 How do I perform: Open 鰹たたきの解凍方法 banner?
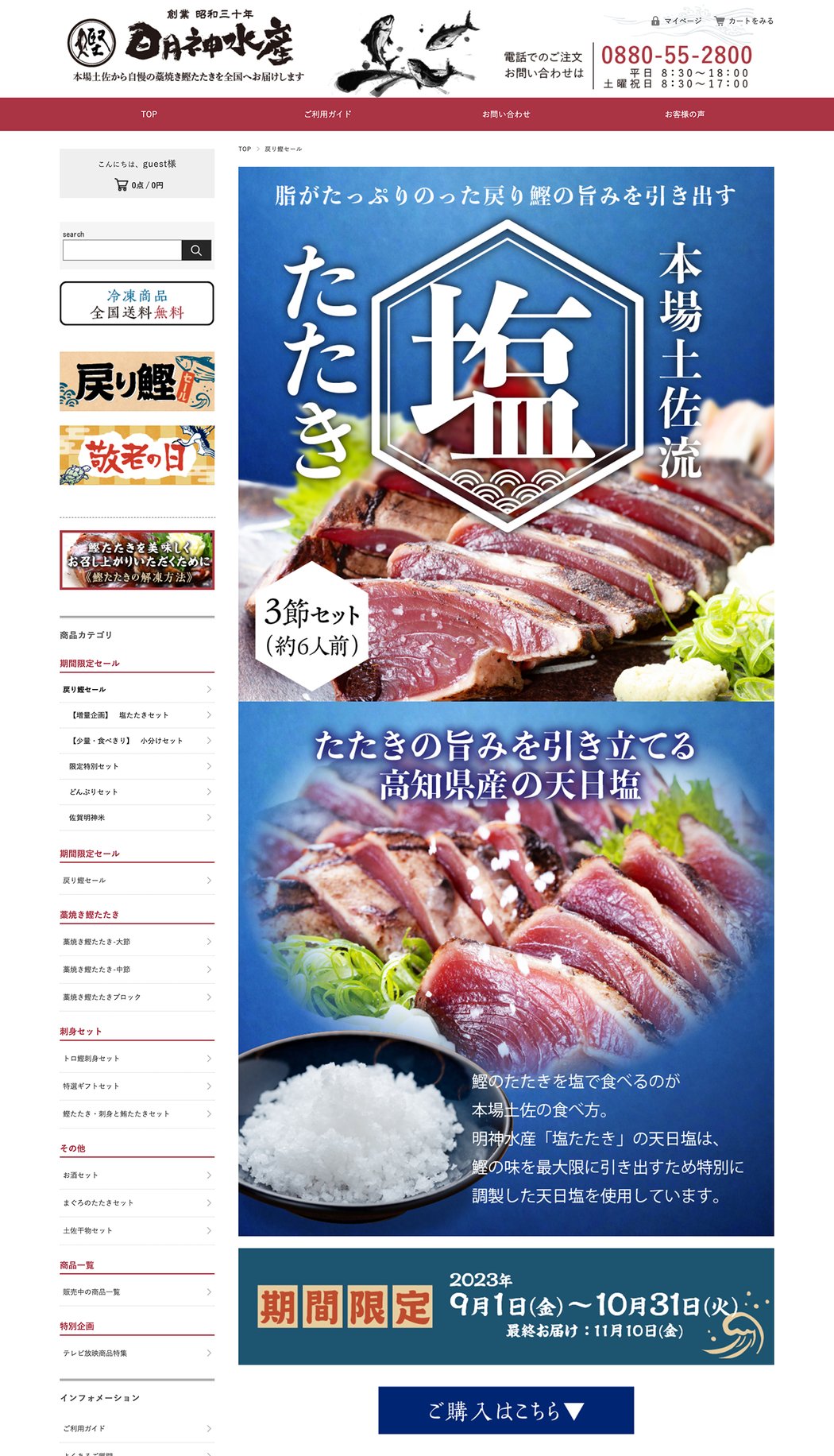point(137,560)
